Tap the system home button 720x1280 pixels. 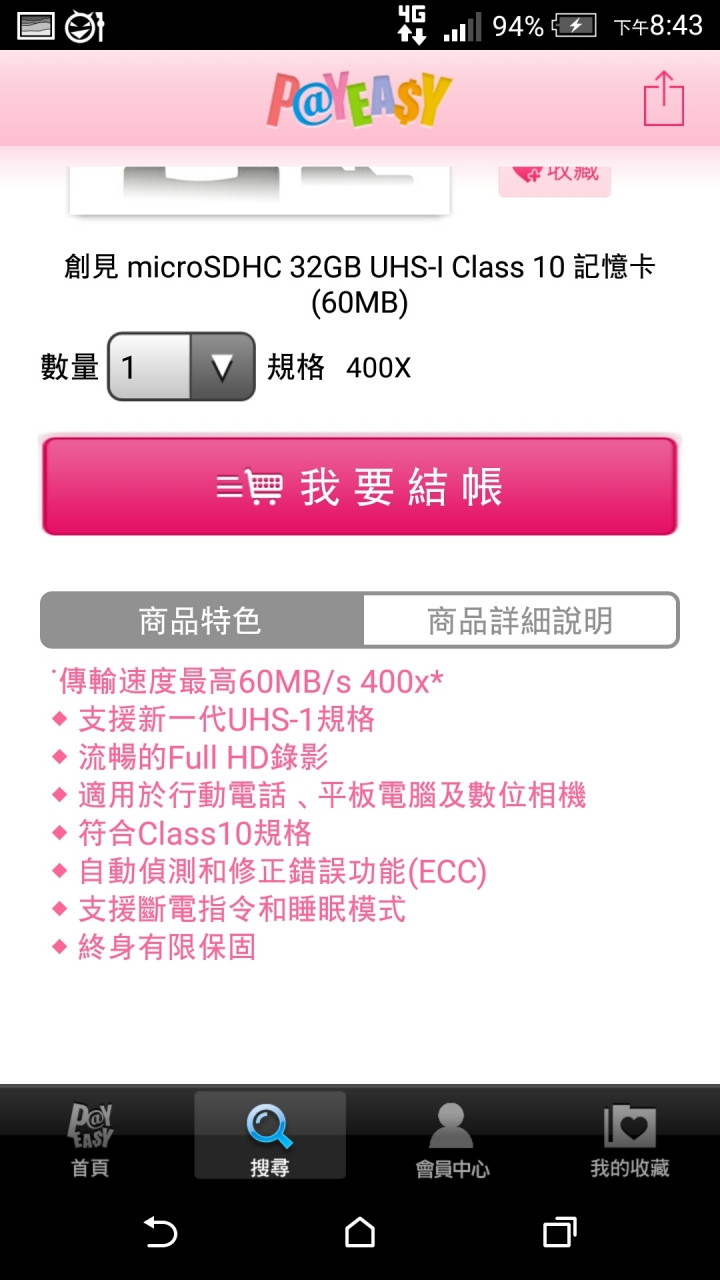tap(360, 1232)
